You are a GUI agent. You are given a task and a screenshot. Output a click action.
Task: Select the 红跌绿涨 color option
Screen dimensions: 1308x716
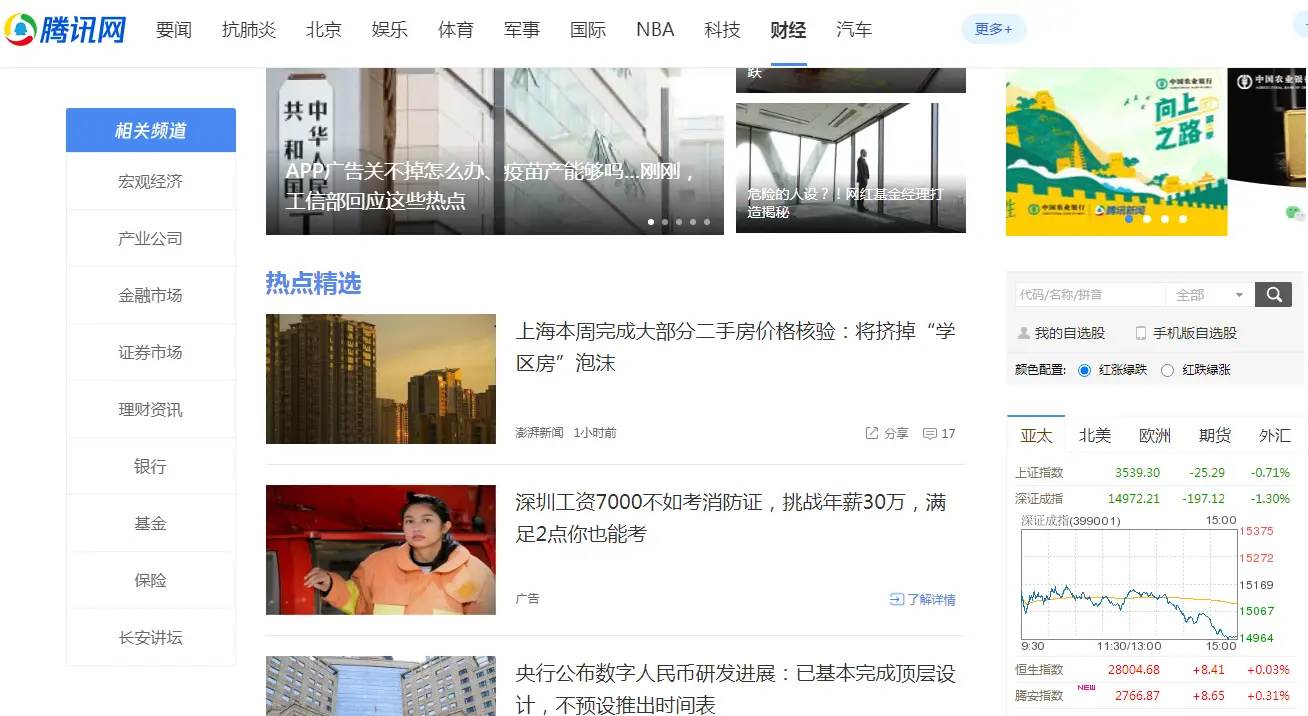[x=1167, y=371]
